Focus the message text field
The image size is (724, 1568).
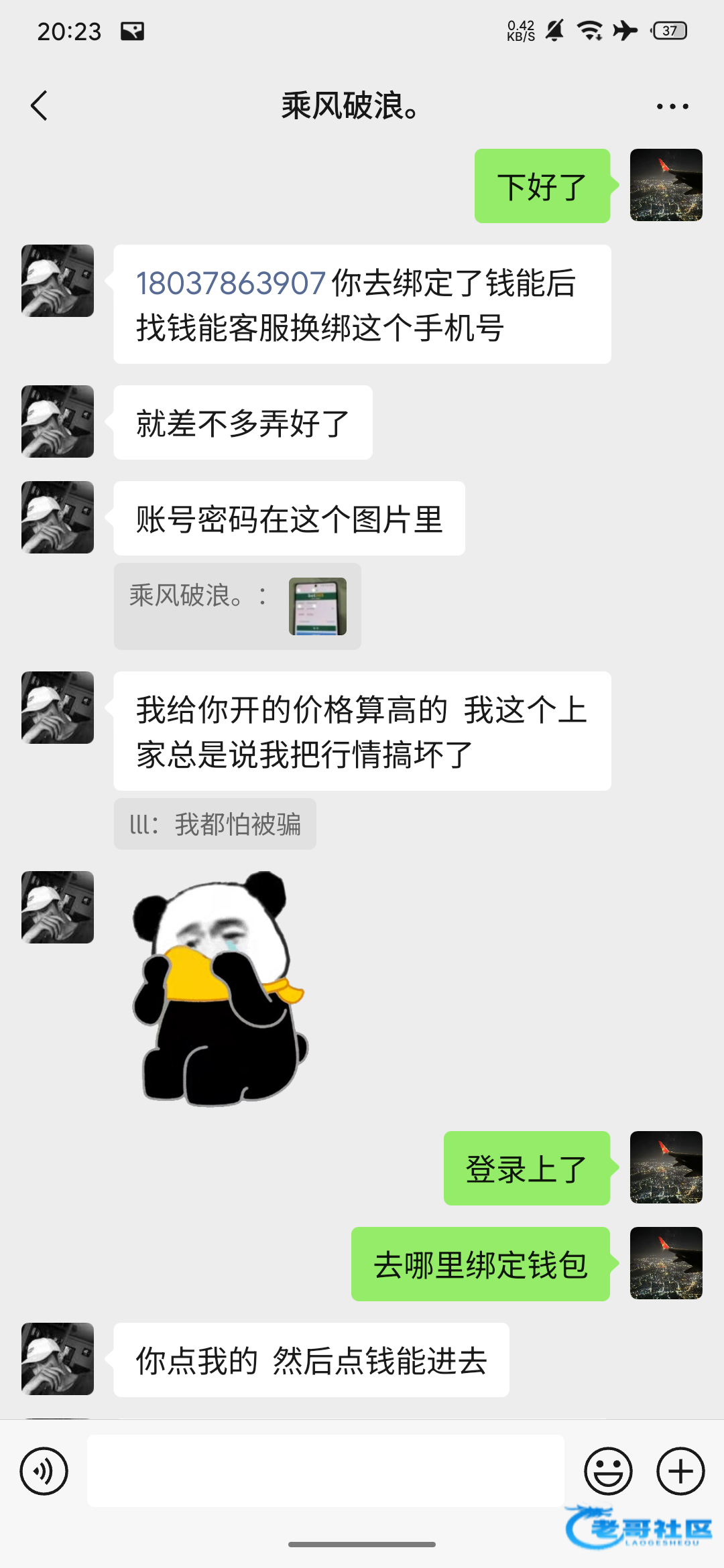click(326, 1471)
